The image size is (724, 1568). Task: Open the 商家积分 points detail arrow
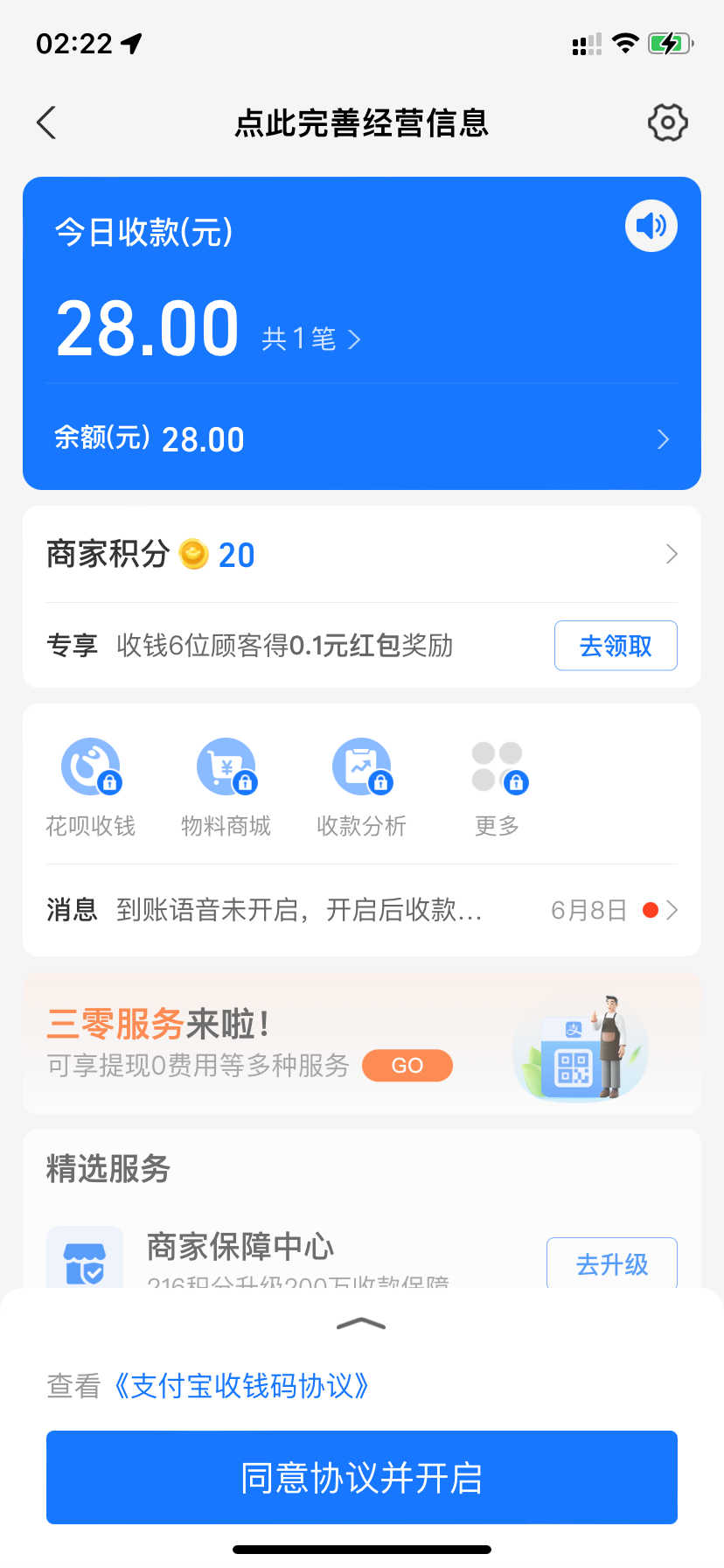click(671, 554)
